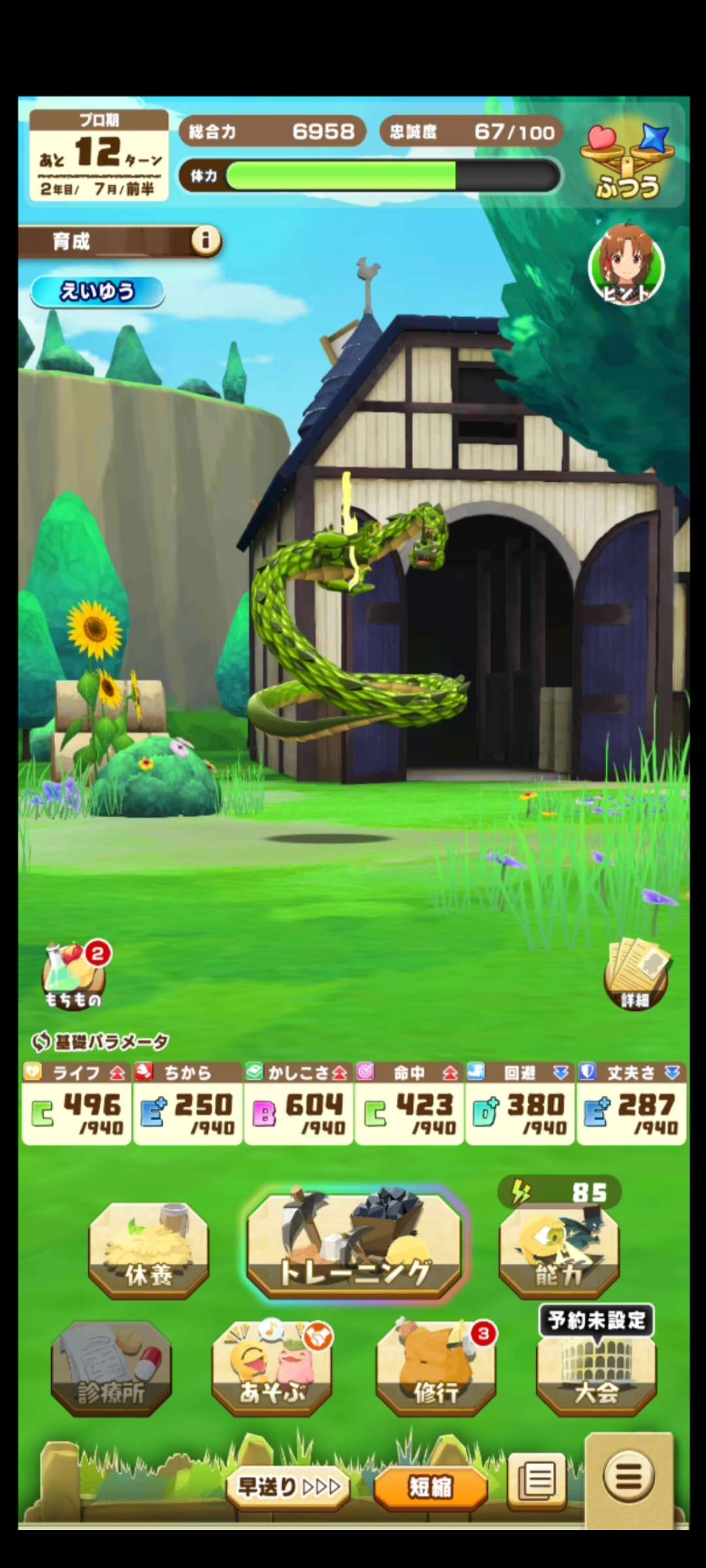Open the log document icon
Viewport: 706px width, 1568px height.
click(x=537, y=1481)
